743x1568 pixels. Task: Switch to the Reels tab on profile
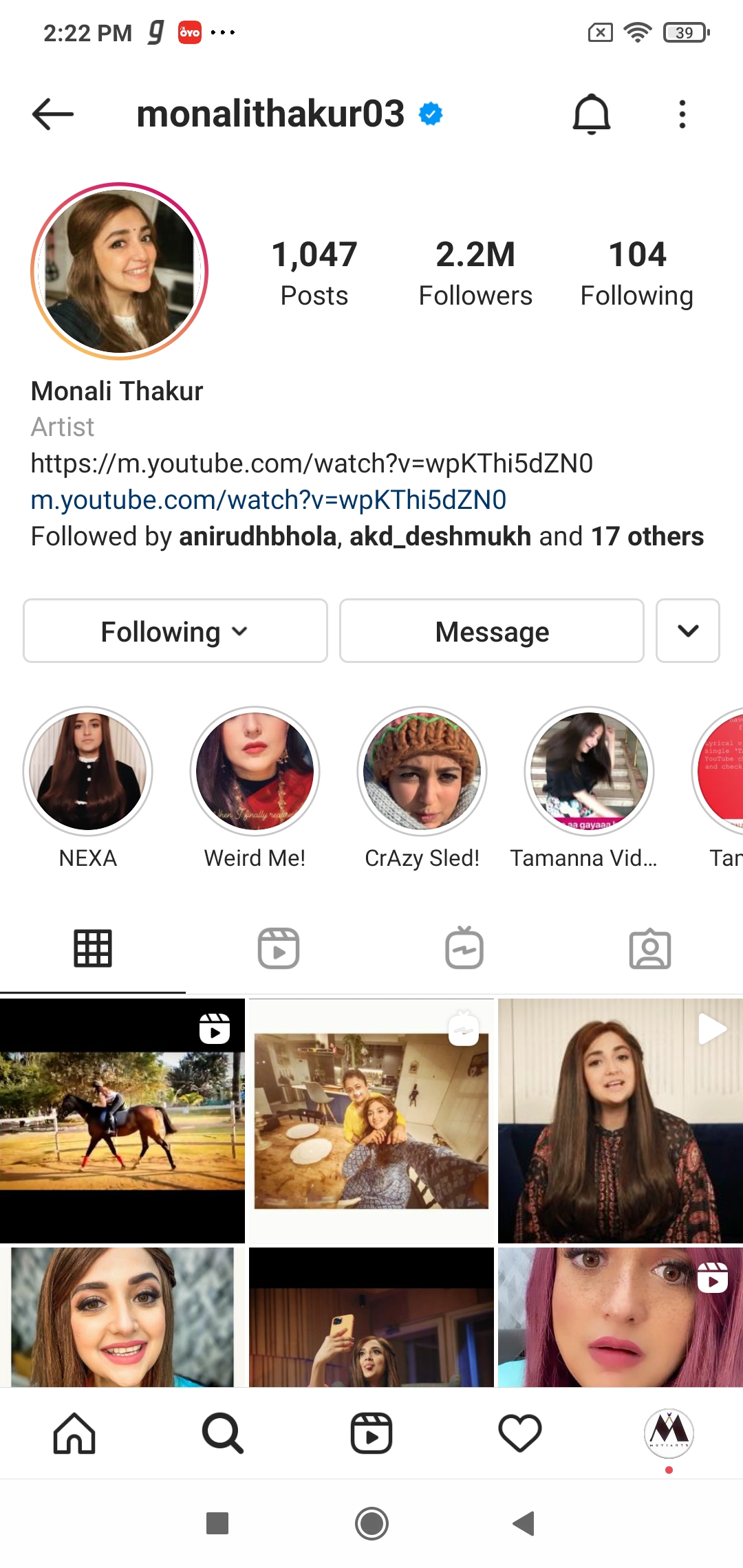[x=279, y=948]
